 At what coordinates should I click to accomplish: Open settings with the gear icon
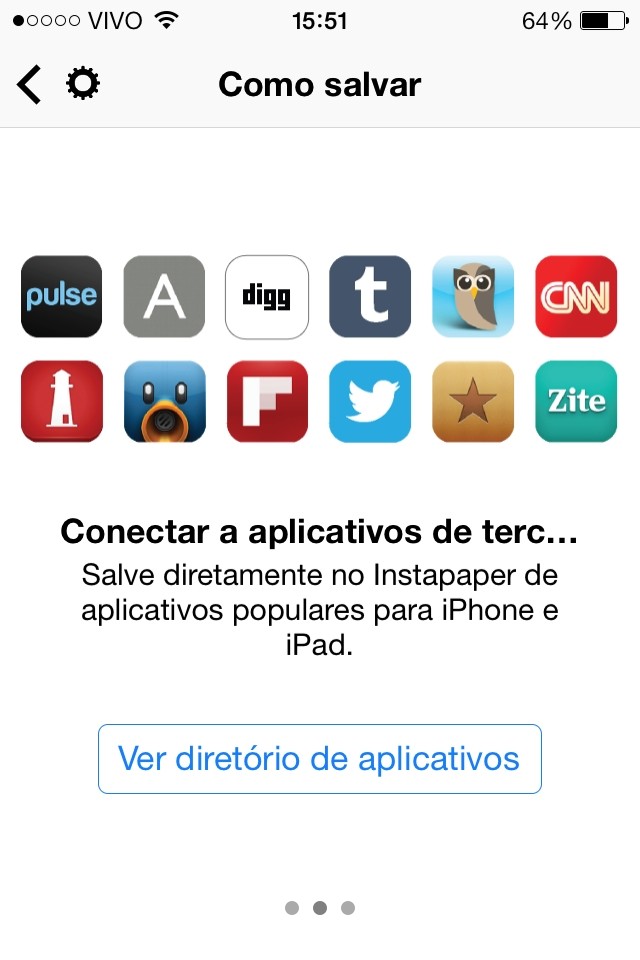pos(83,84)
